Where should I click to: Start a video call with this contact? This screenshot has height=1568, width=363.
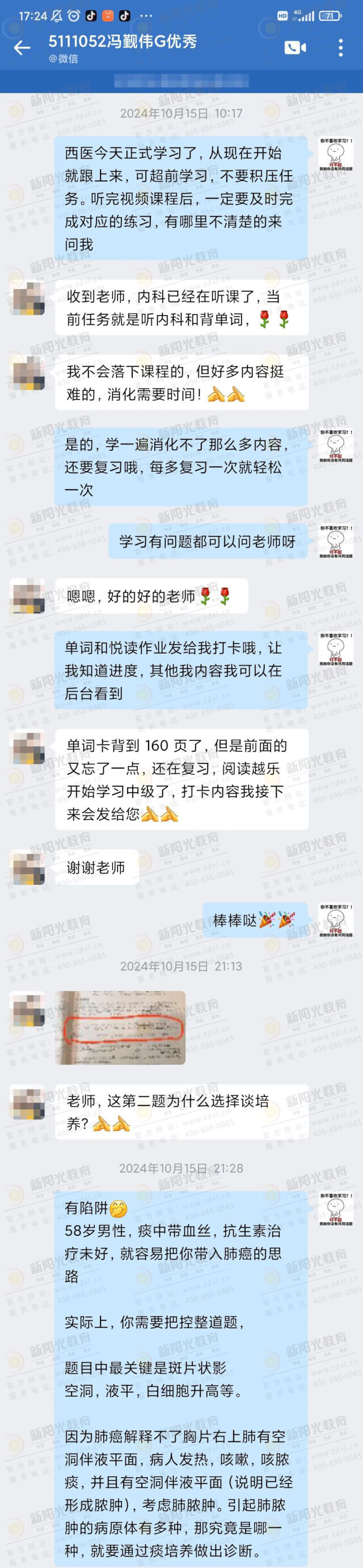pos(295,48)
